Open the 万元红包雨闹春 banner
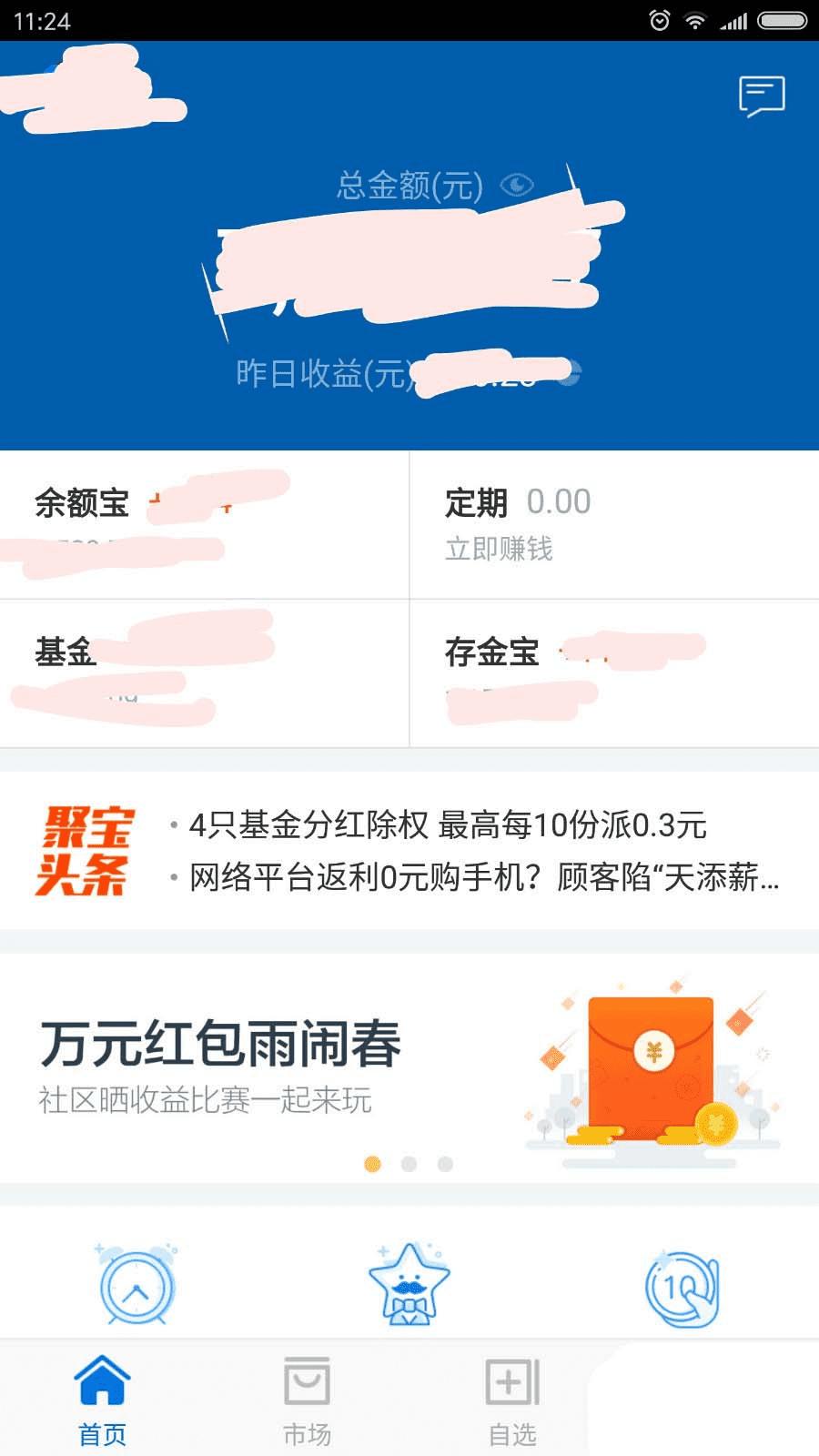This screenshot has width=819, height=1456. coord(409,1067)
